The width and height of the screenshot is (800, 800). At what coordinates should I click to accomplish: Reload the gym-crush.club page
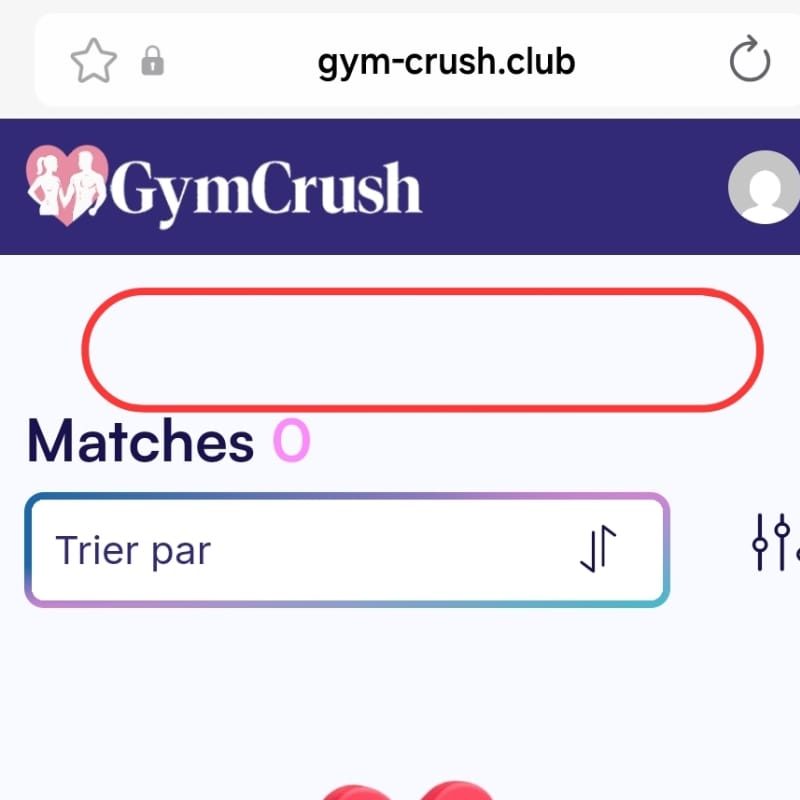point(750,63)
